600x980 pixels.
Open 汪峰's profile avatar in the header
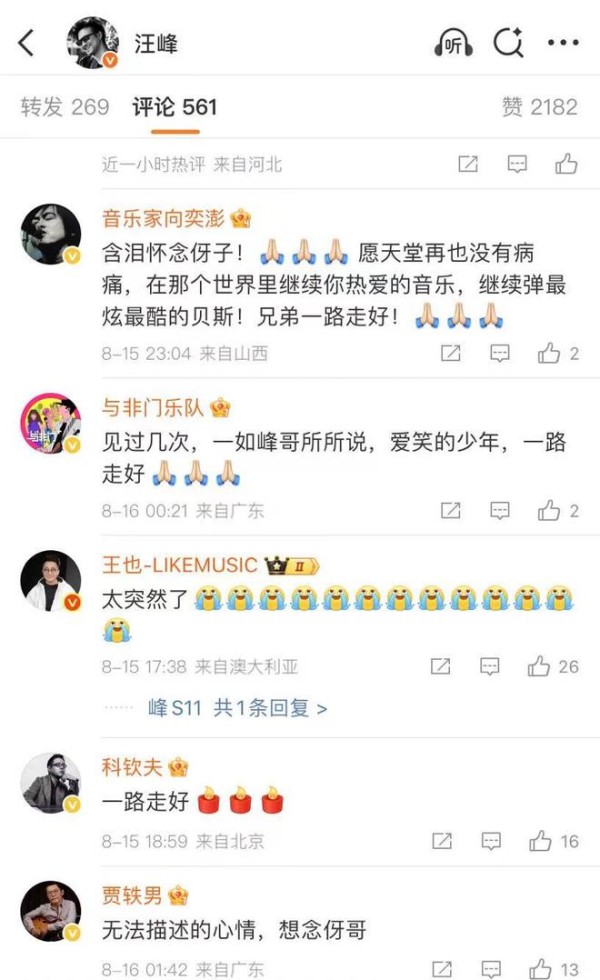(x=92, y=43)
